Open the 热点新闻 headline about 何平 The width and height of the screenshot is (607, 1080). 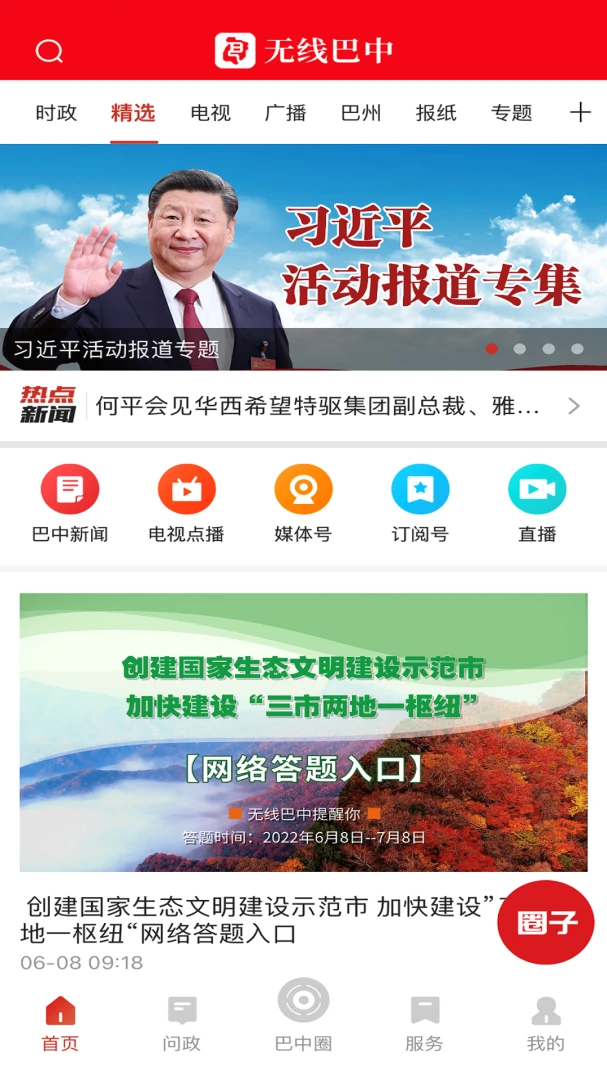[x=317, y=406]
